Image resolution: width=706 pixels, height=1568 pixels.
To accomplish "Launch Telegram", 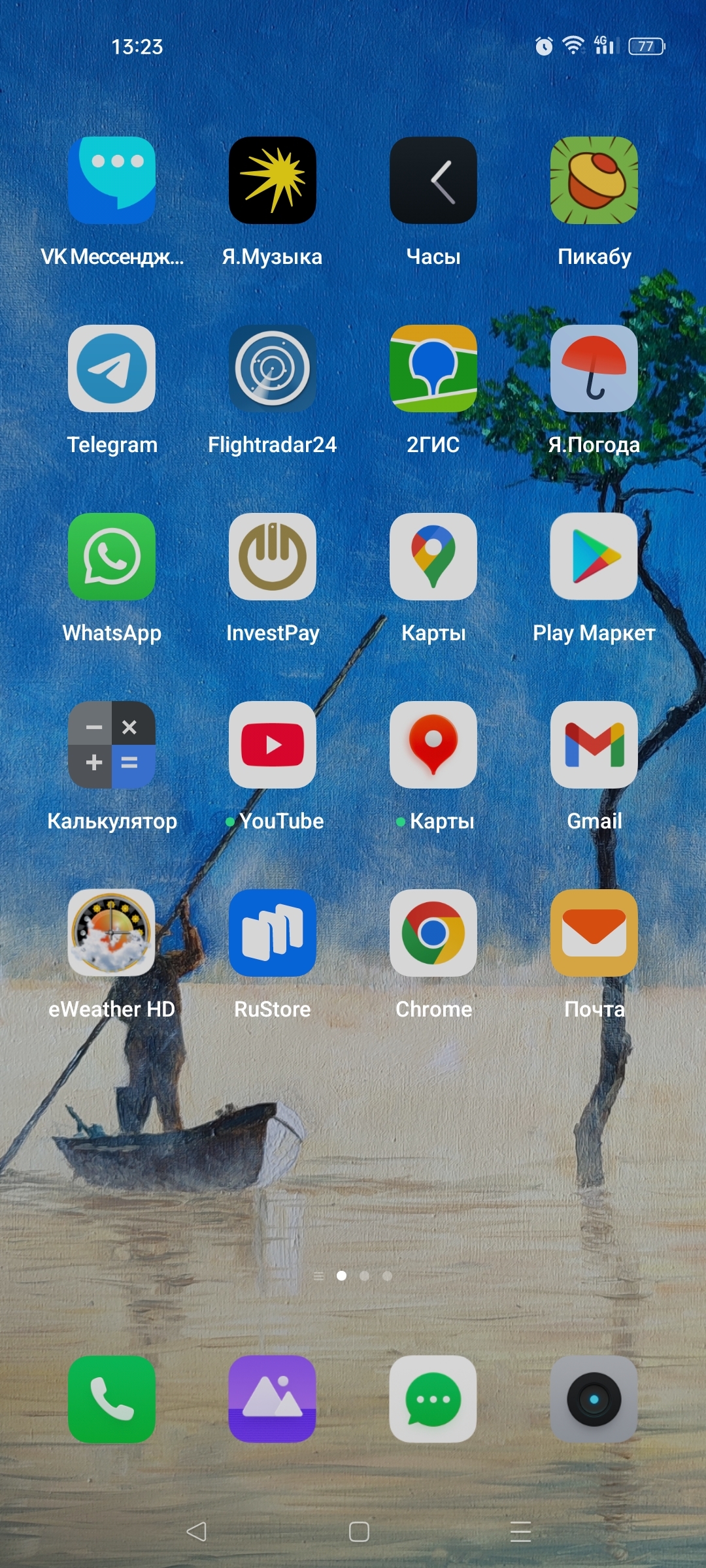I will click(x=112, y=368).
